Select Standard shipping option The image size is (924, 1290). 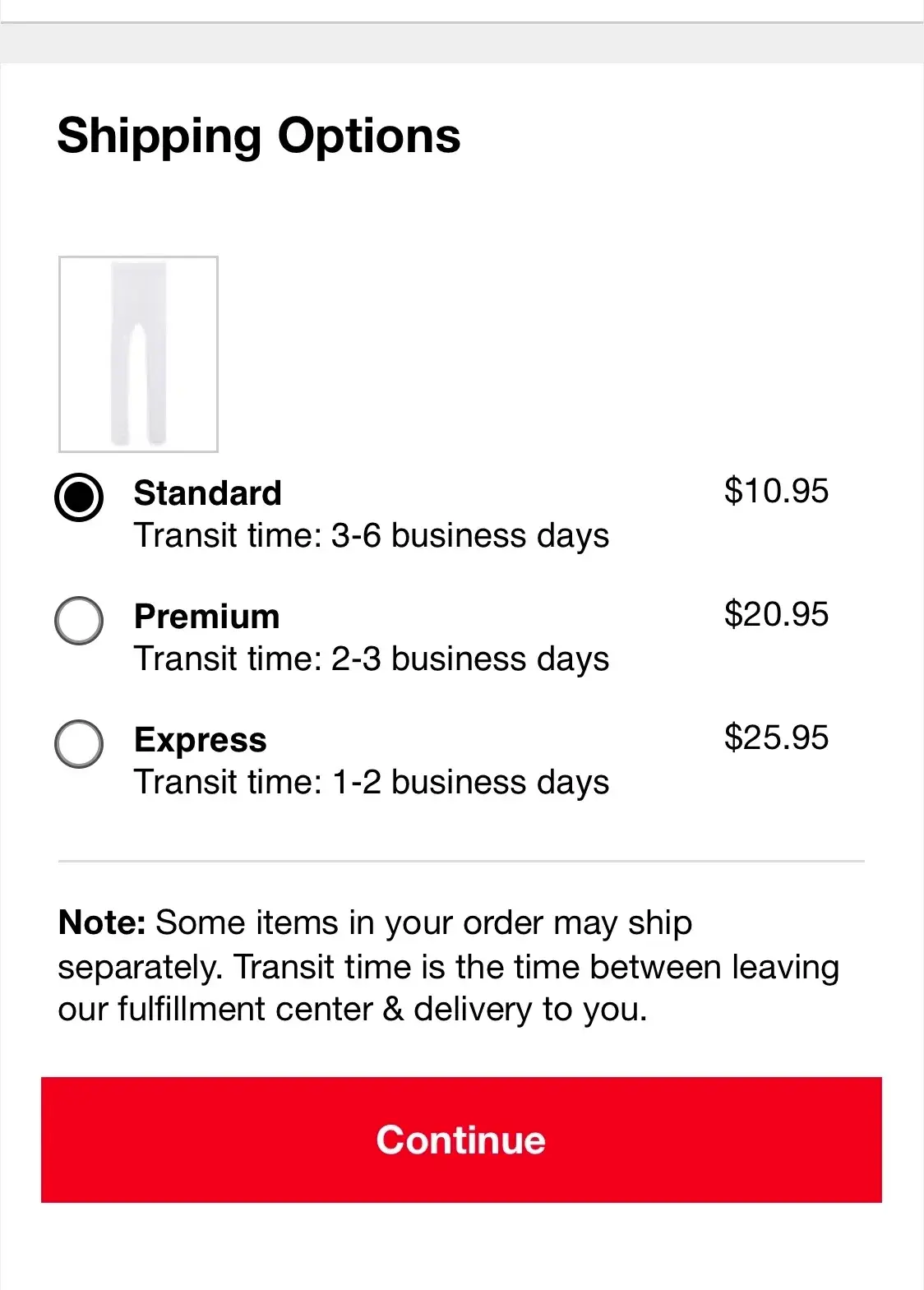coord(79,497)
